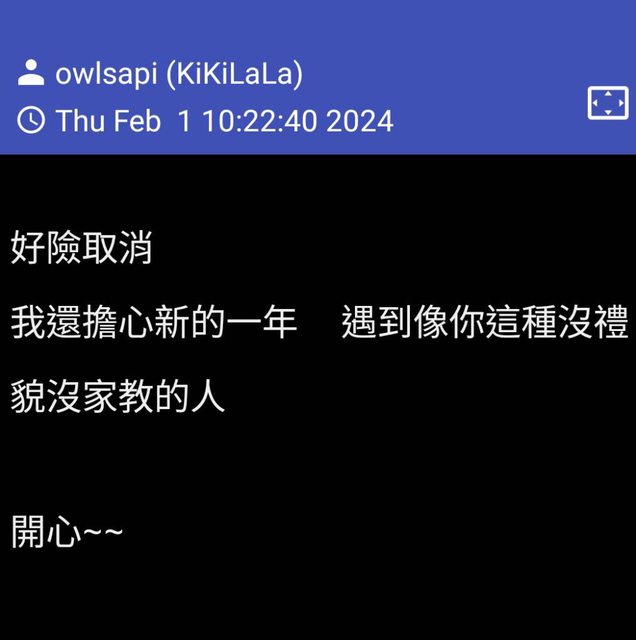Screen dimensions: 636x640
Task: Tap the fullscreen expand icon
Action: 607,103
